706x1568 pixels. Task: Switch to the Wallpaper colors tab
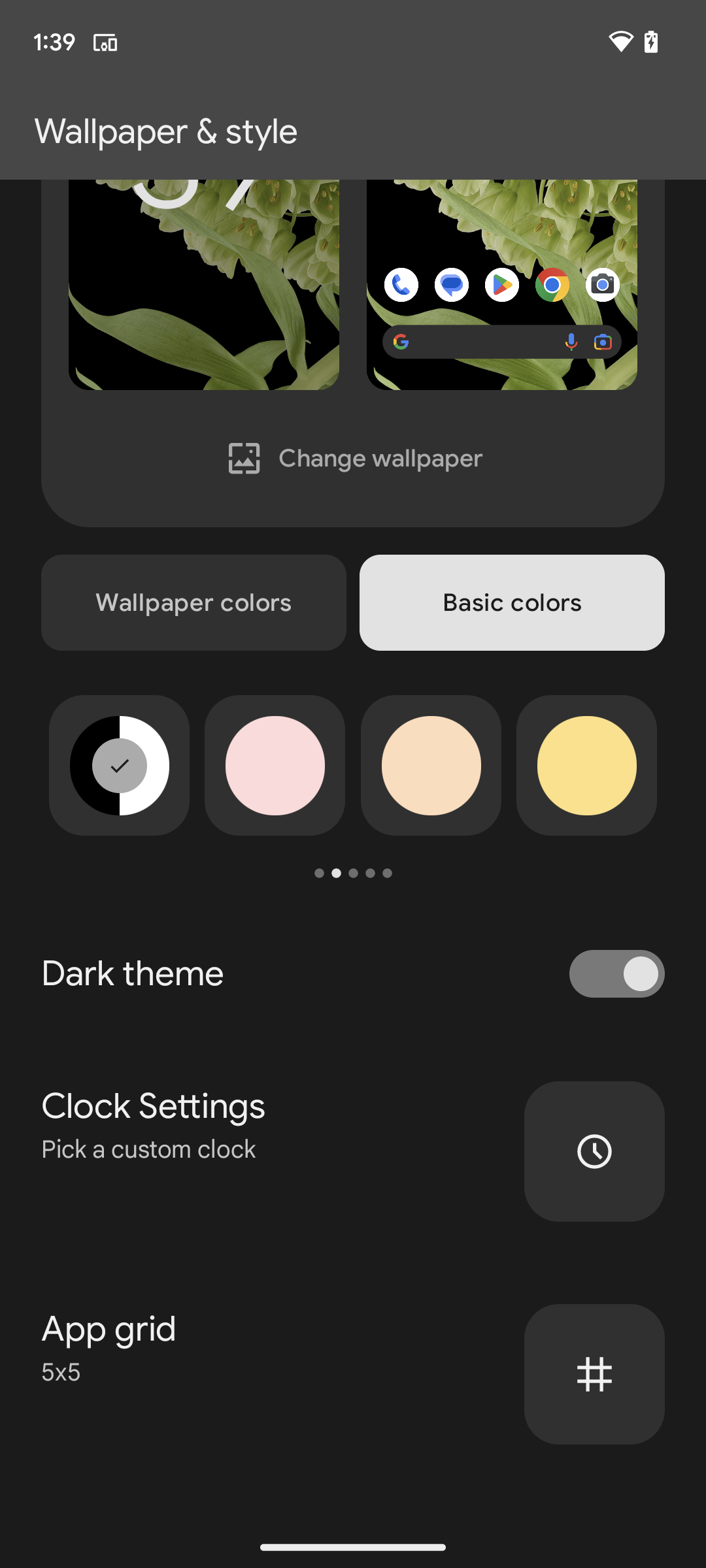click(193, 602)
